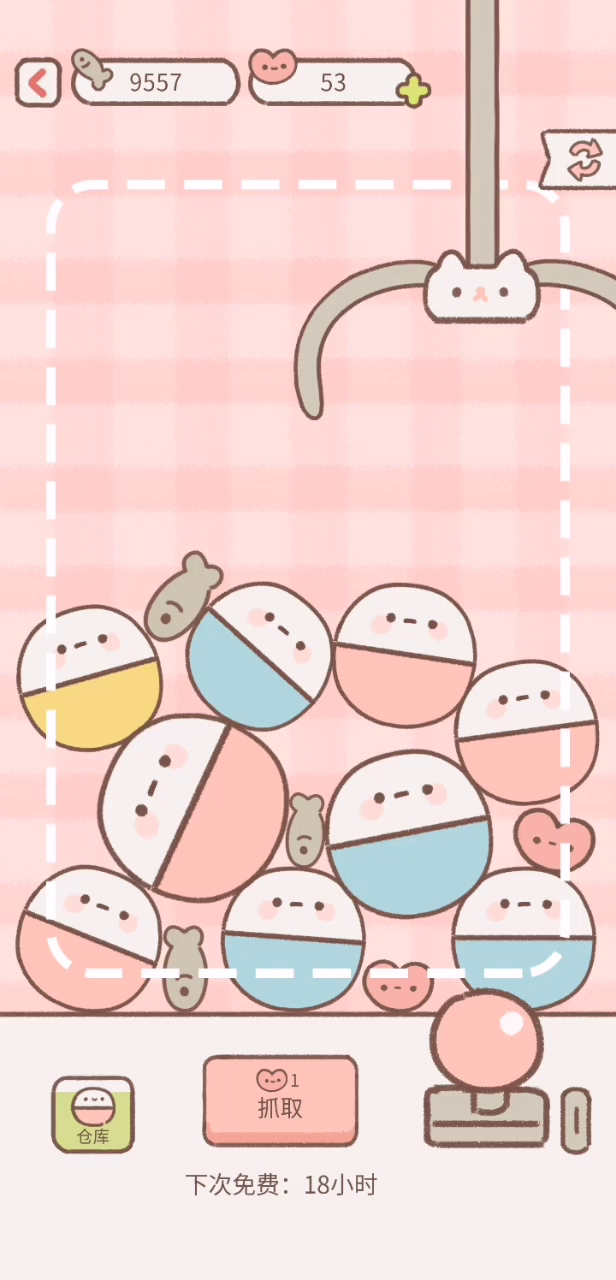Go back with the arrow button
Viewport: 616px width, 1280px height.
[38, 82]
